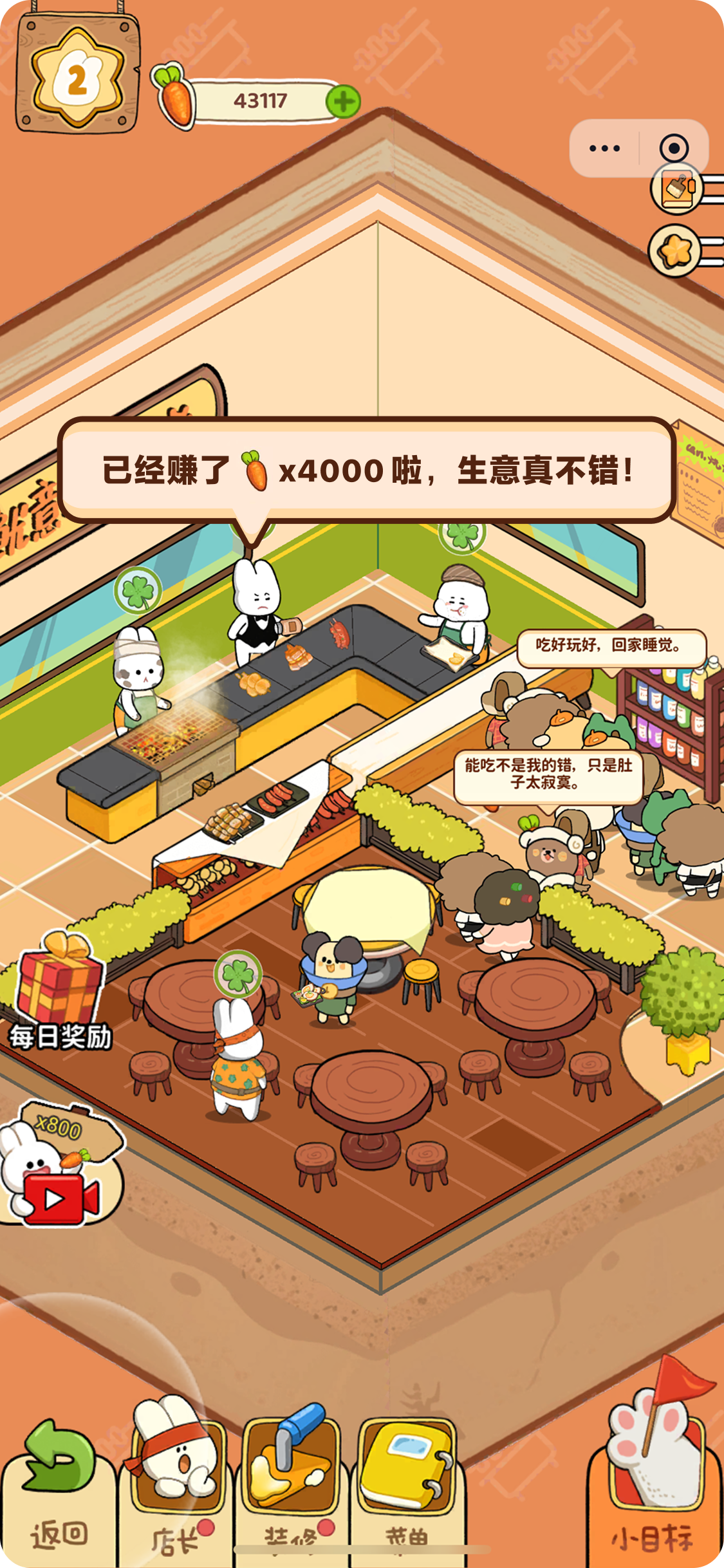This screenshot has height=1568, width=724.
Task: Tap the green plus to add carrots
Action: [343, 102]
